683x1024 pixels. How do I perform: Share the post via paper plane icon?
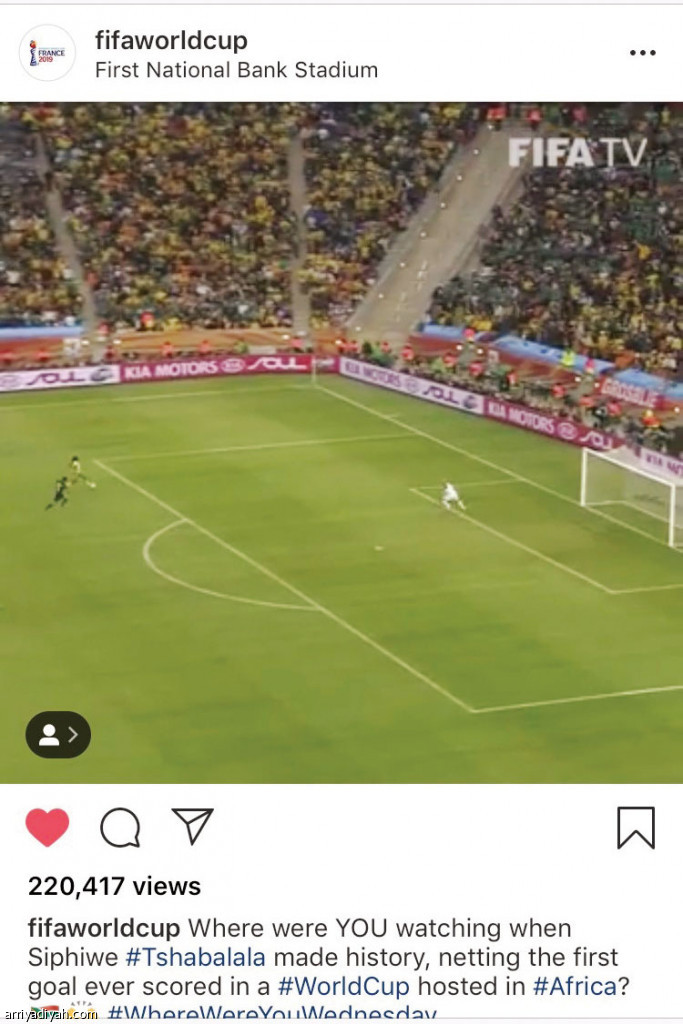coord(193,827)
